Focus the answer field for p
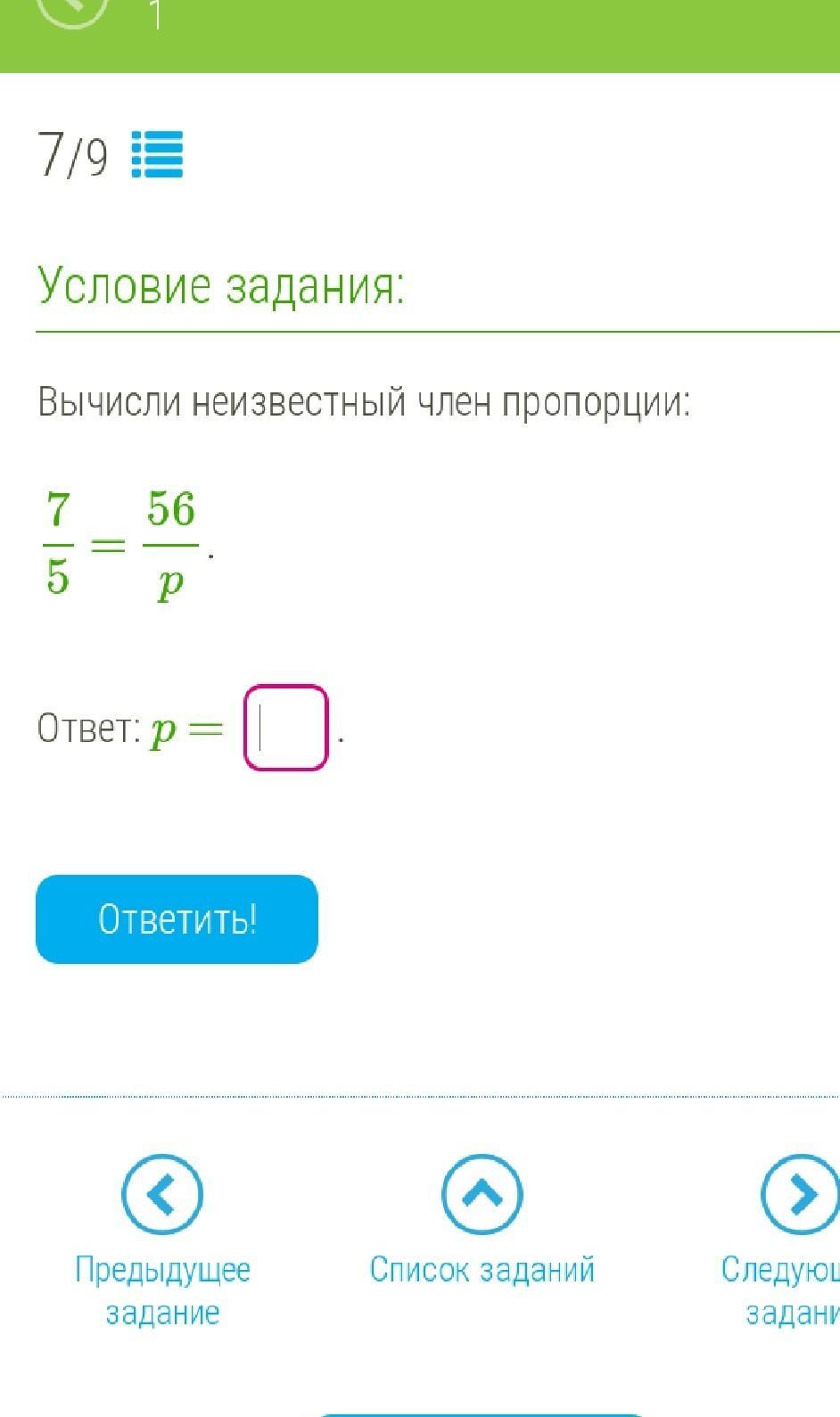Viewport: 840px width, 1417px height. (285, 728)
